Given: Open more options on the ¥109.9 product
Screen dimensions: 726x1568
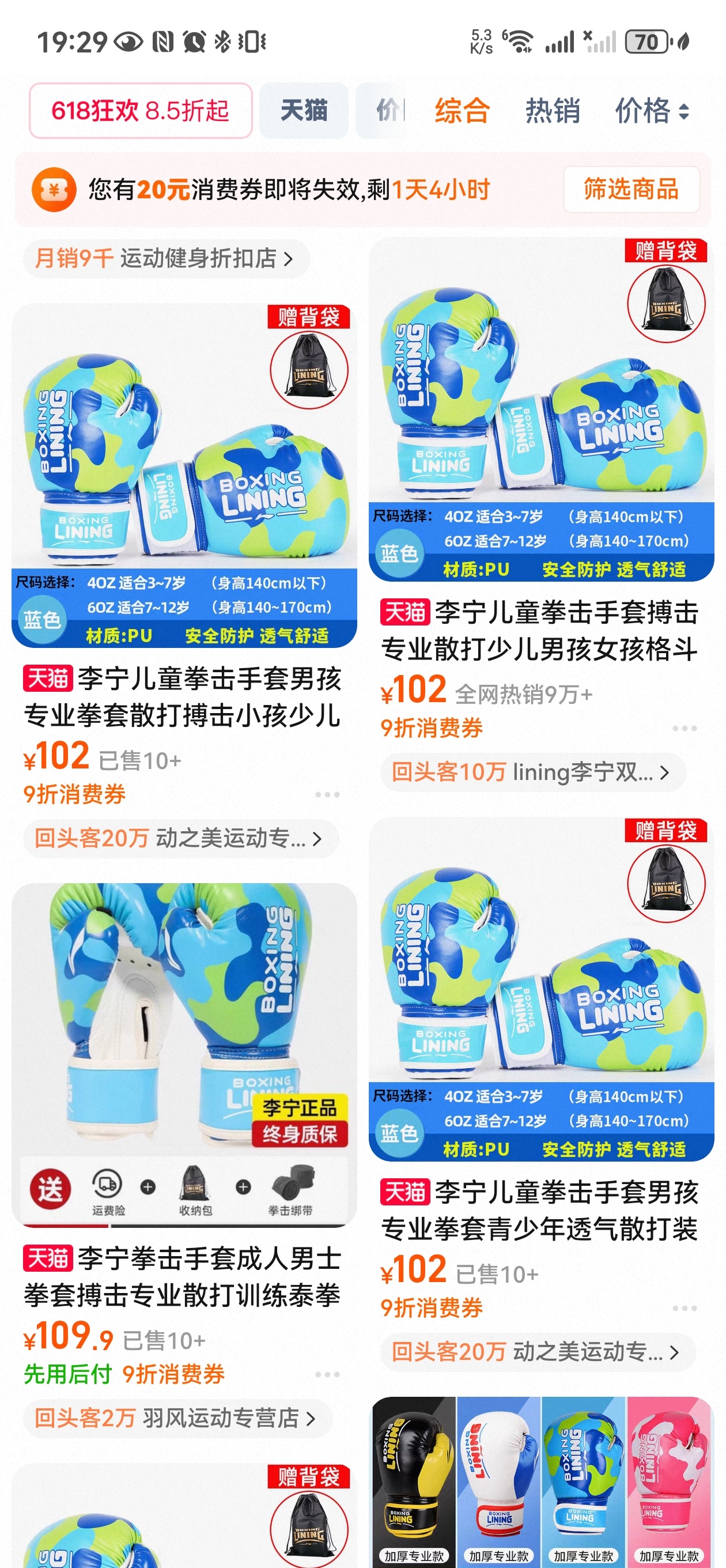Looking at the screenshot, I should (x=327, y=1374).
